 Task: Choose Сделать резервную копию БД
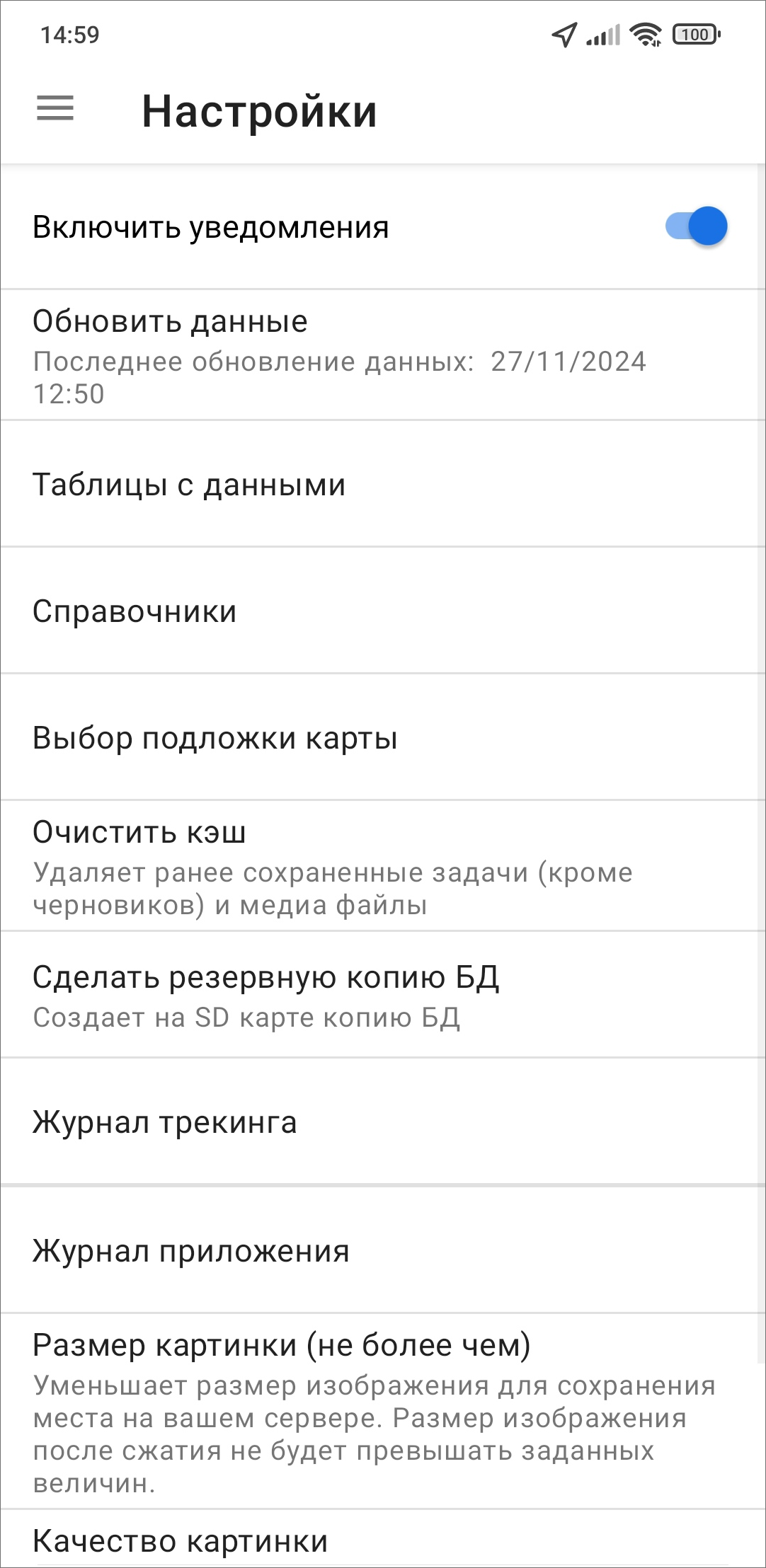[x=383, y=995]
